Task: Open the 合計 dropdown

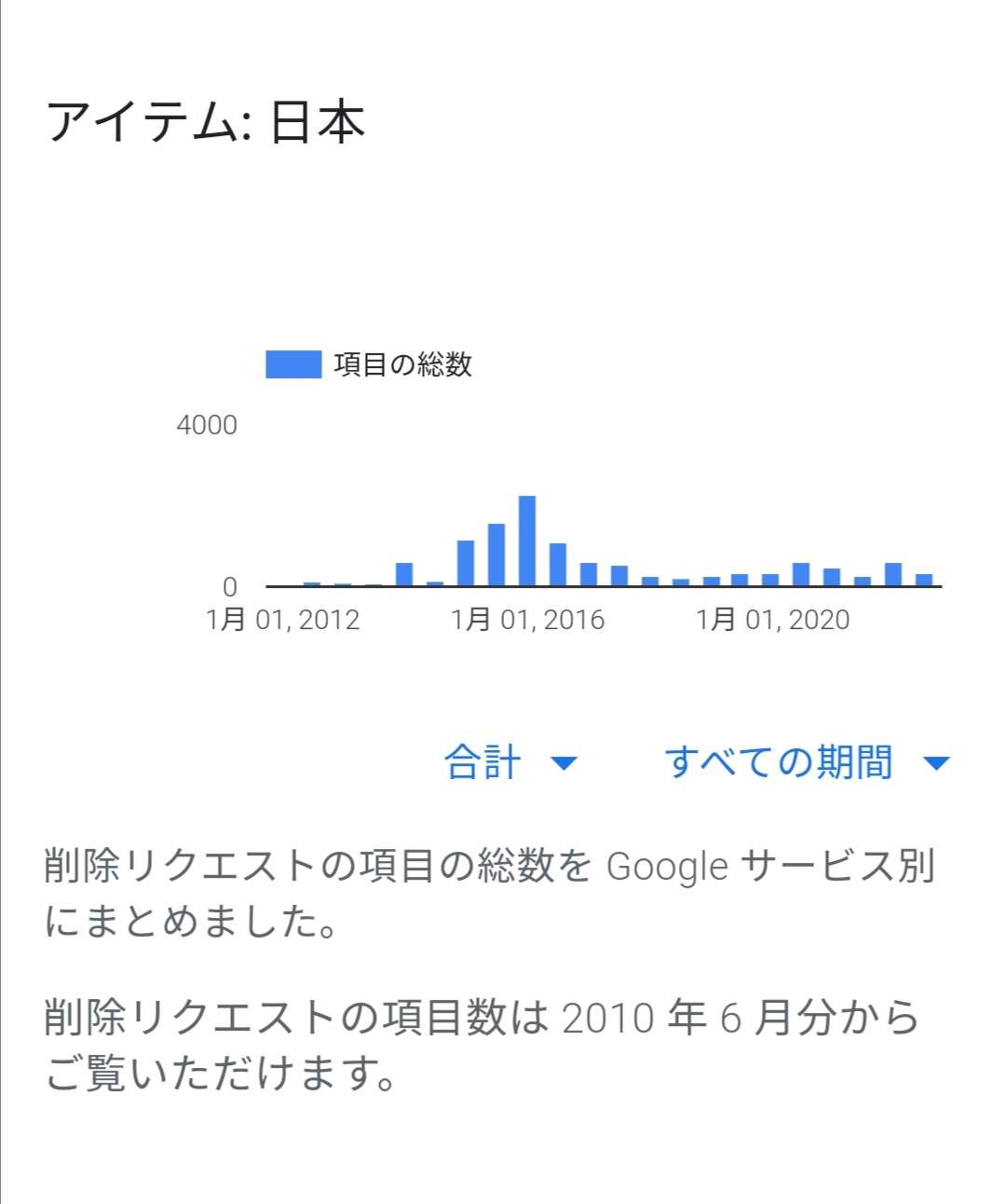Action: (510, 762)
